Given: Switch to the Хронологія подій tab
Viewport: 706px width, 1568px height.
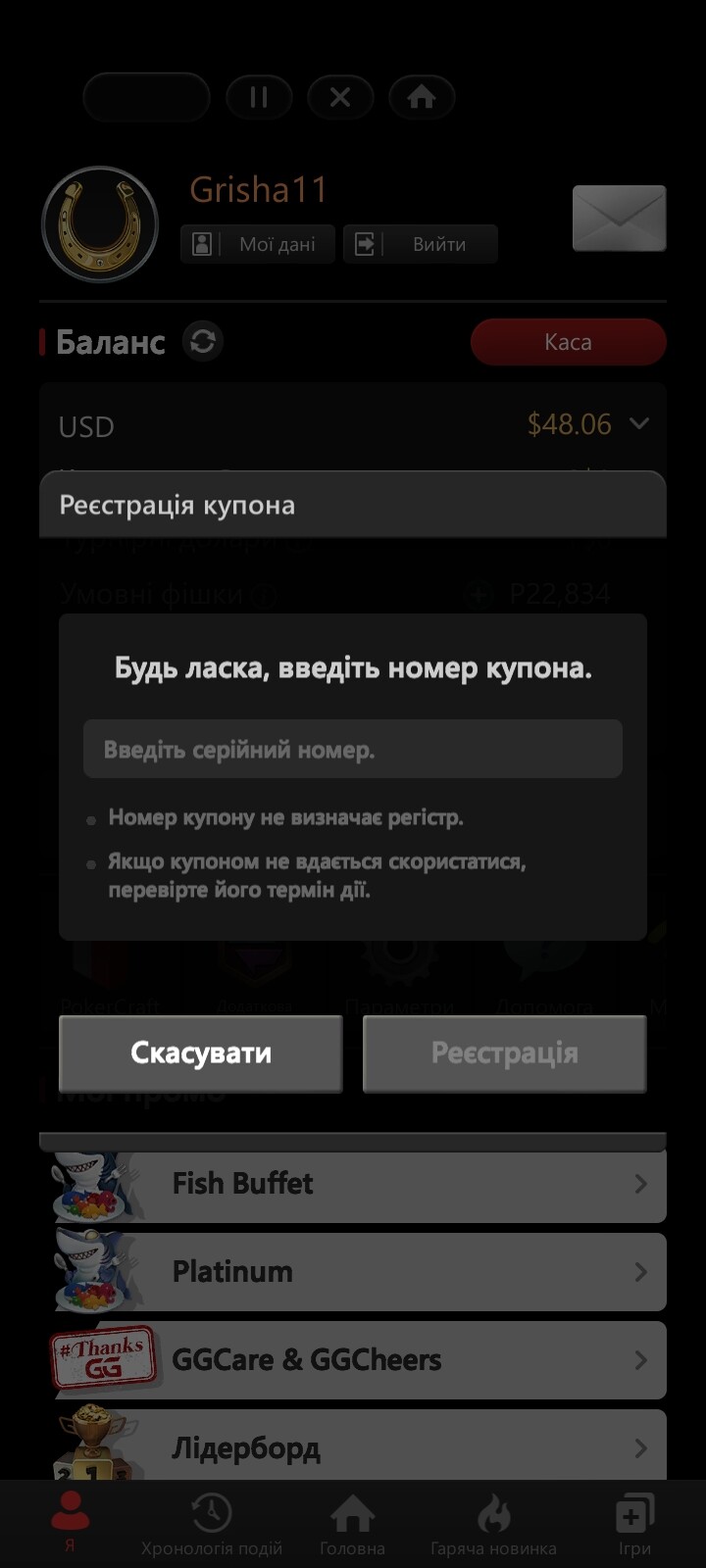Looking at the screenshot, I should pos(212,1526).
